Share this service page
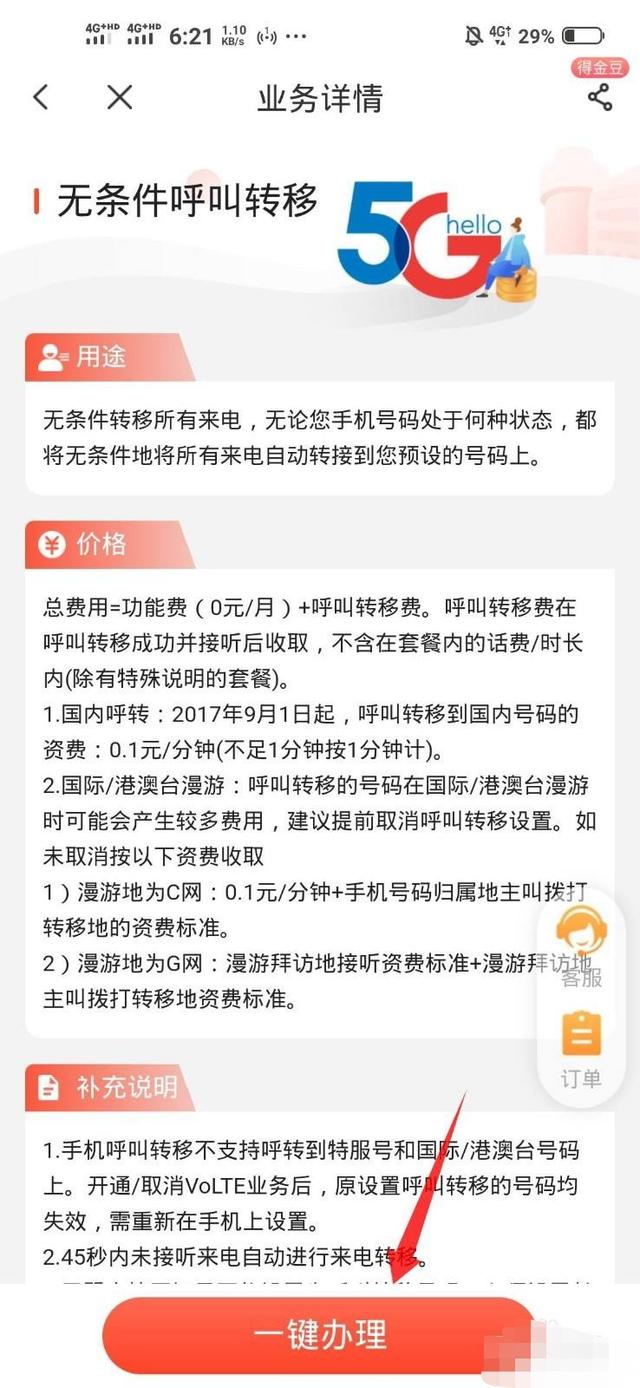This screenshot has width=640, height=1388. pos(600,97)
